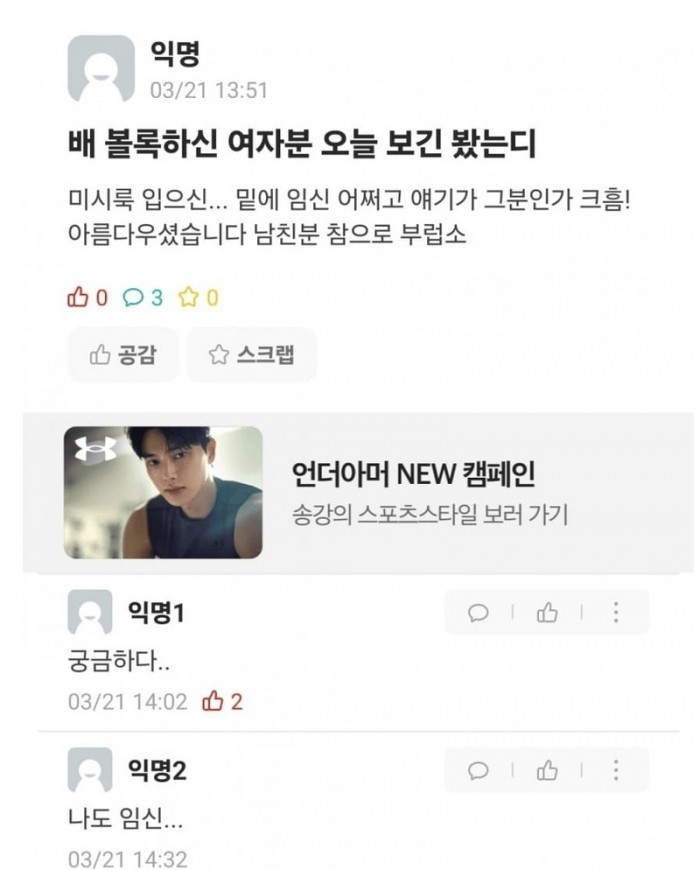
Task: Like 익명1's comment
Action: pos(547,613)
